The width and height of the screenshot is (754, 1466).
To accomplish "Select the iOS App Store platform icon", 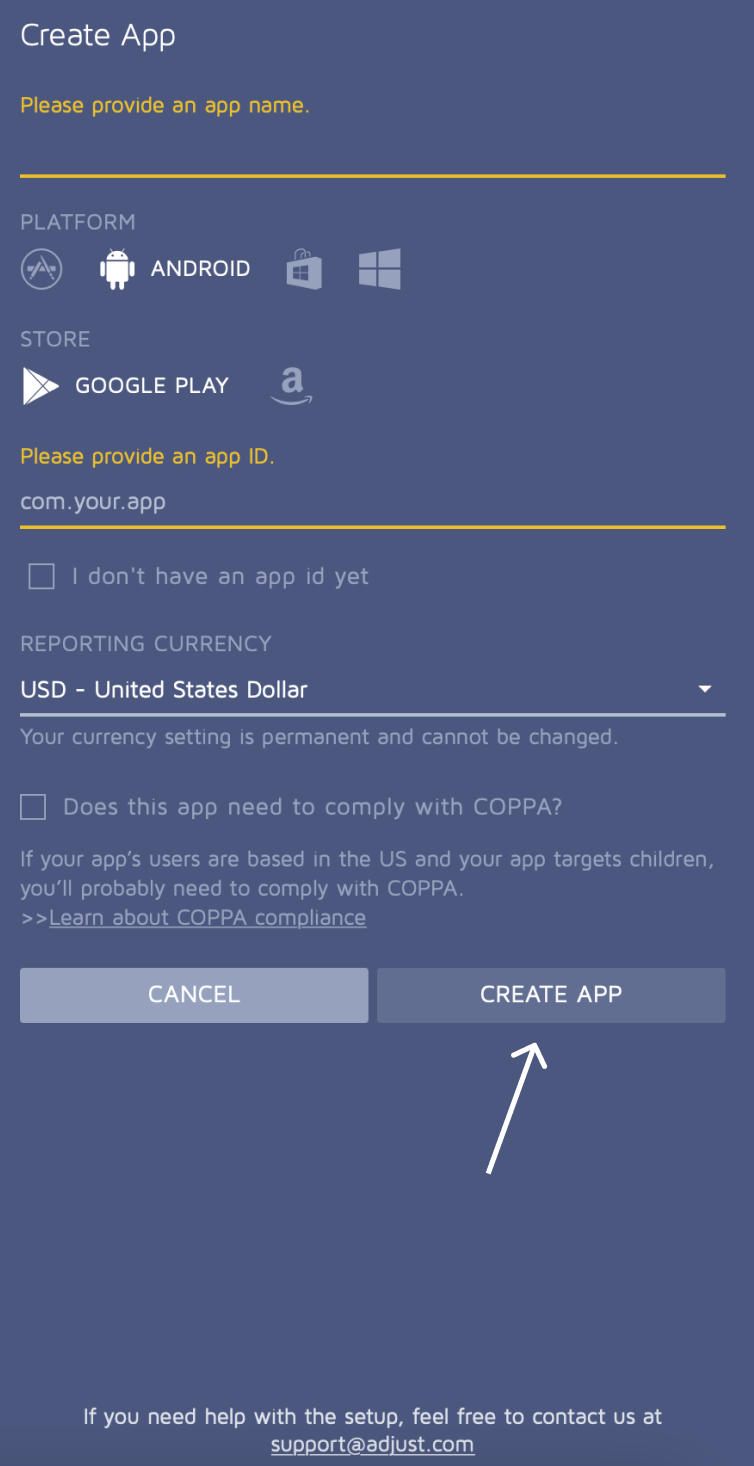I will click(42, 268).
